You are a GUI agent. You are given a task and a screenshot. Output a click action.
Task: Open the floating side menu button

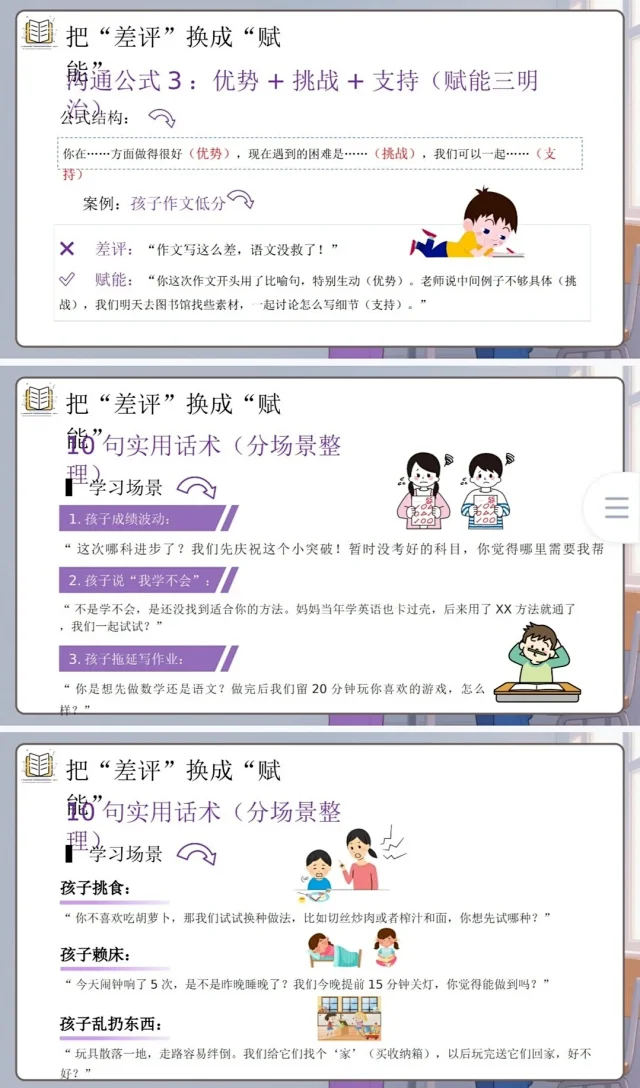(617, 507)
